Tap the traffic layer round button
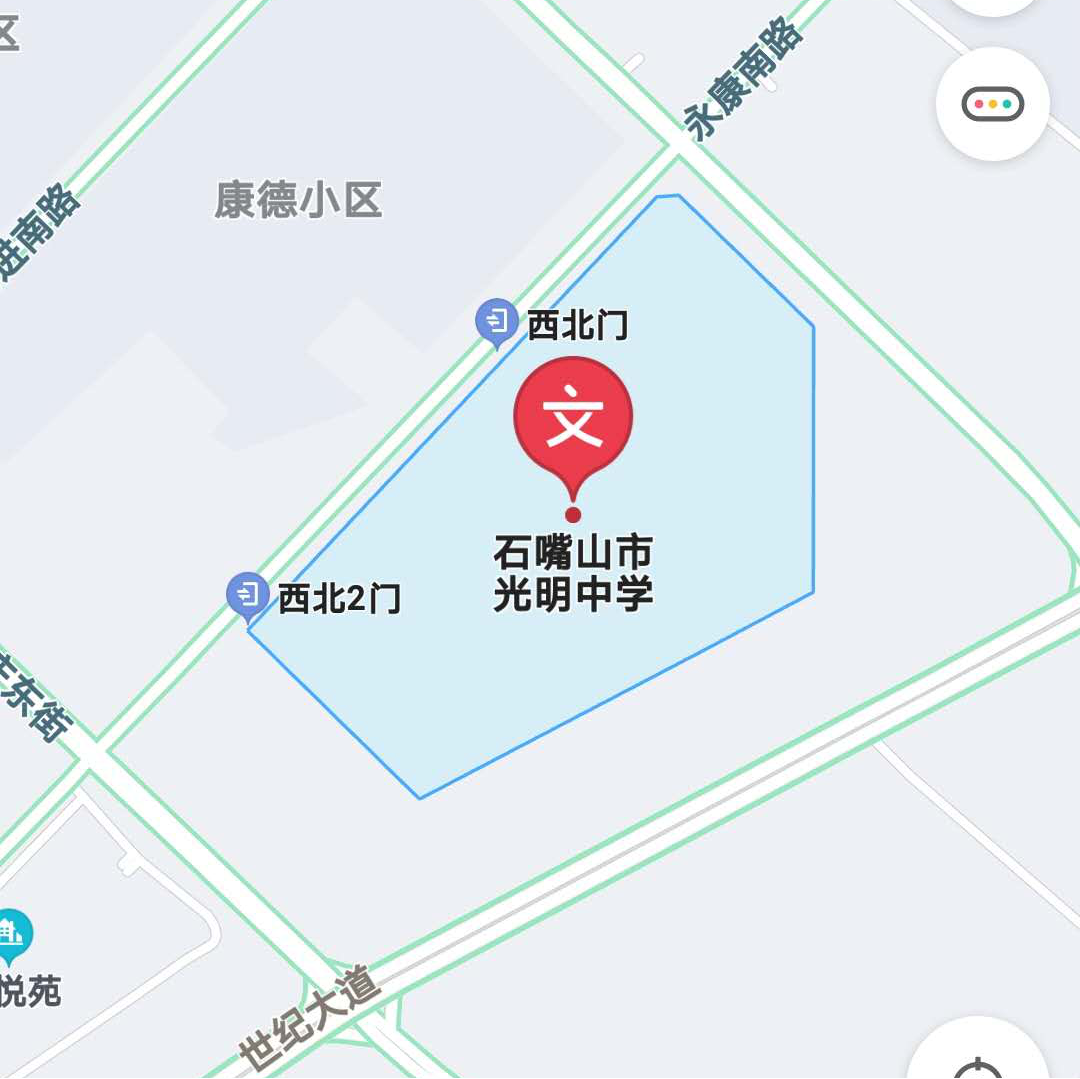Image resolution: width=1080 pixels, height=1079 pixels. (x=992, y=103)
